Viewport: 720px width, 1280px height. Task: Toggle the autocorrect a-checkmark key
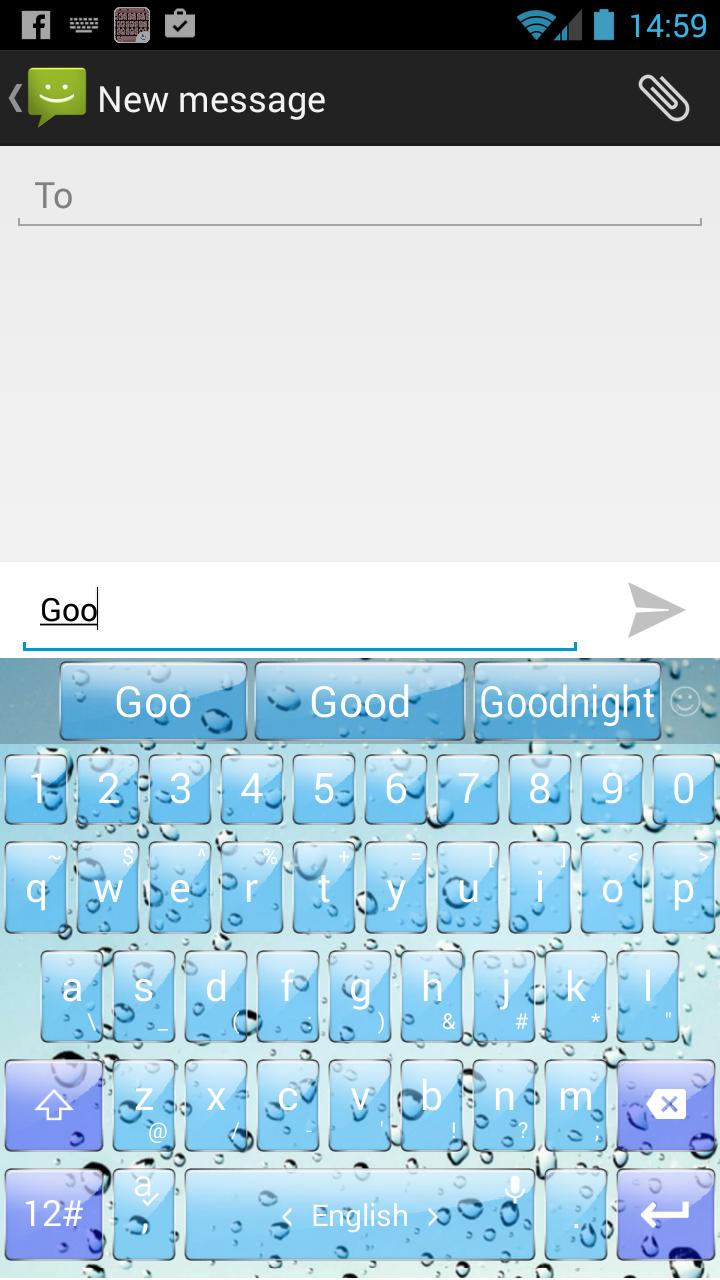pos(144,1213)
